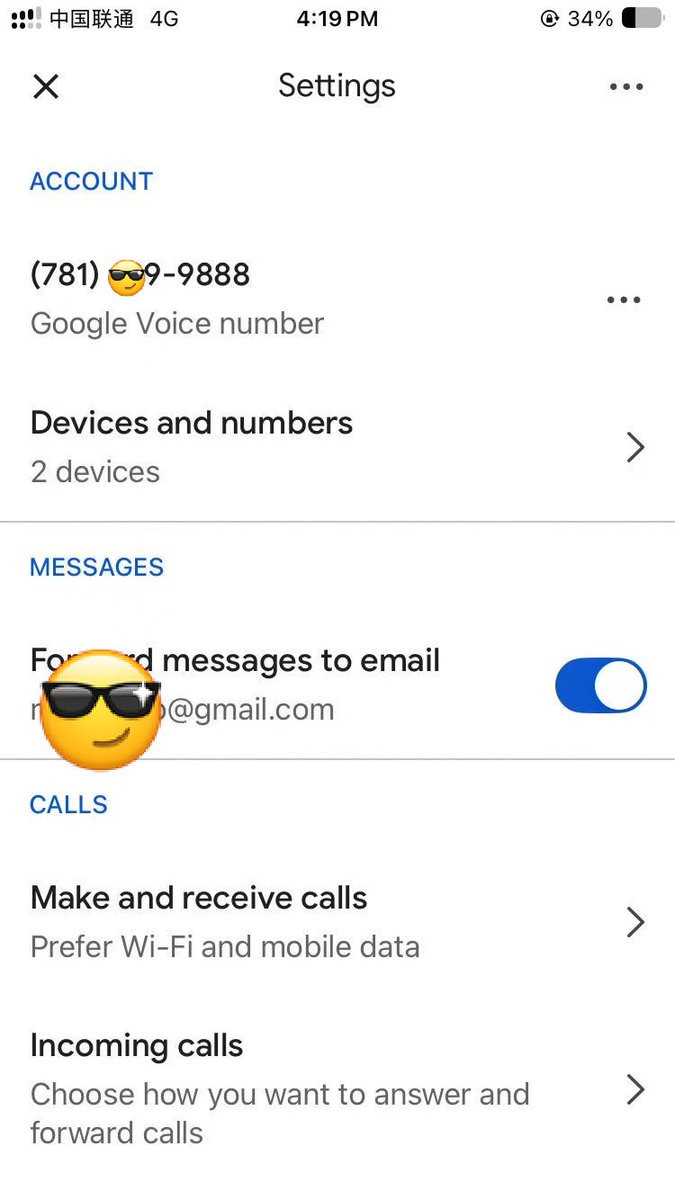This screenshot has height=1200, width=675.
Task: Open Incoming calls settings
Action: [x=337, y=1089]
